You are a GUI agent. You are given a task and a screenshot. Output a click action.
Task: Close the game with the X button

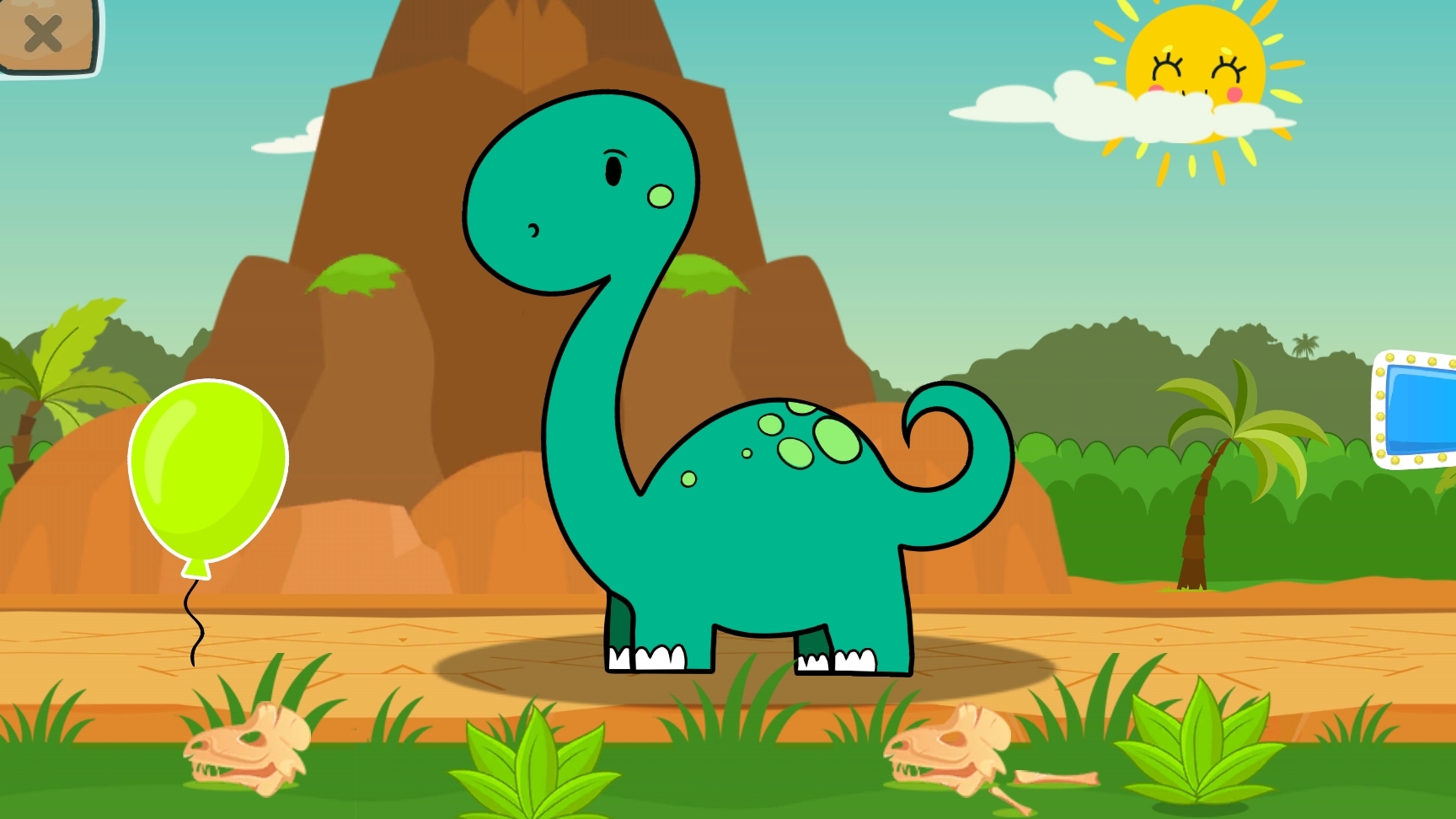pos(44,35)
